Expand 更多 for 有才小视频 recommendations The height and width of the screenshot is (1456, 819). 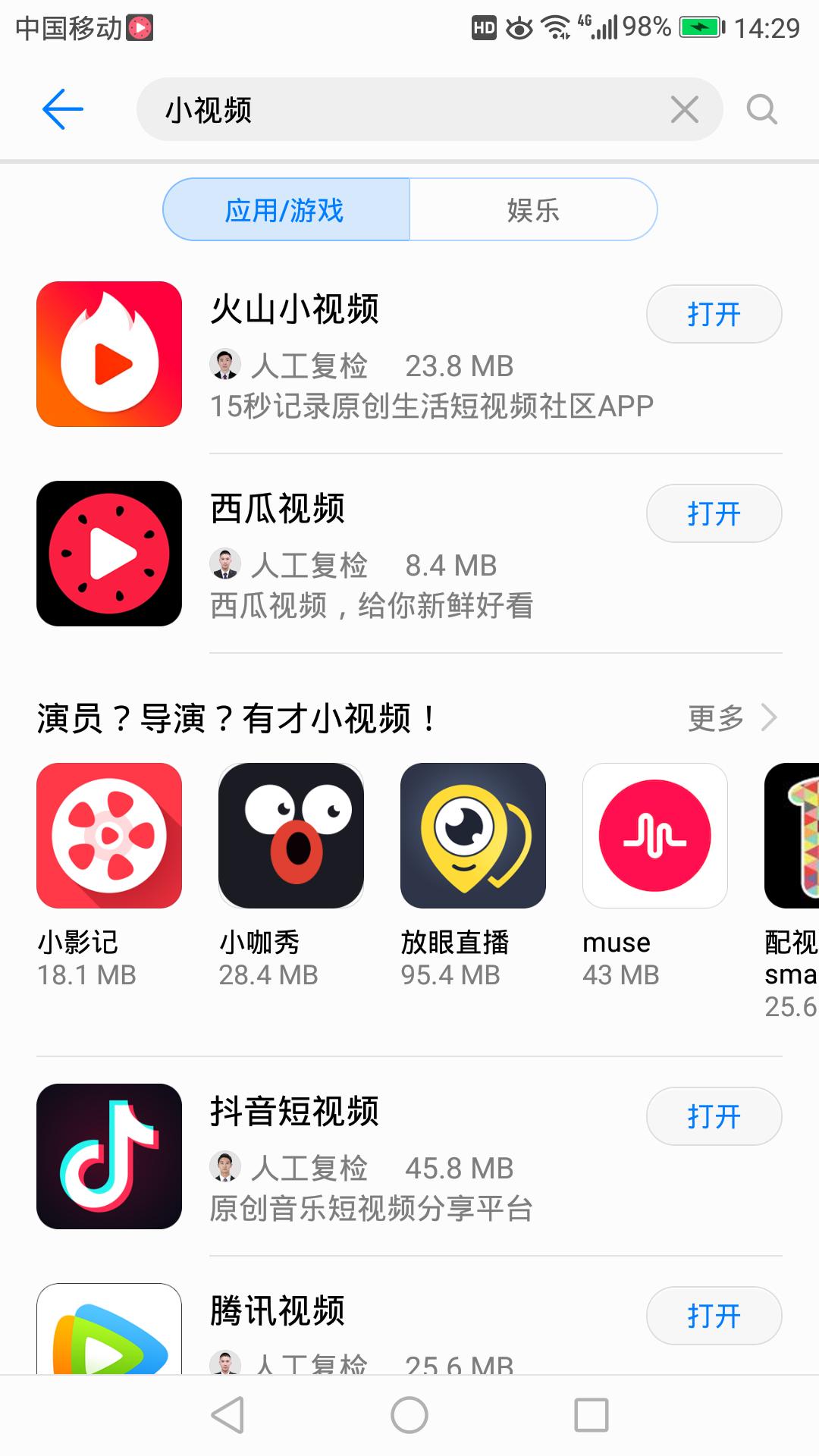point(732,717)
